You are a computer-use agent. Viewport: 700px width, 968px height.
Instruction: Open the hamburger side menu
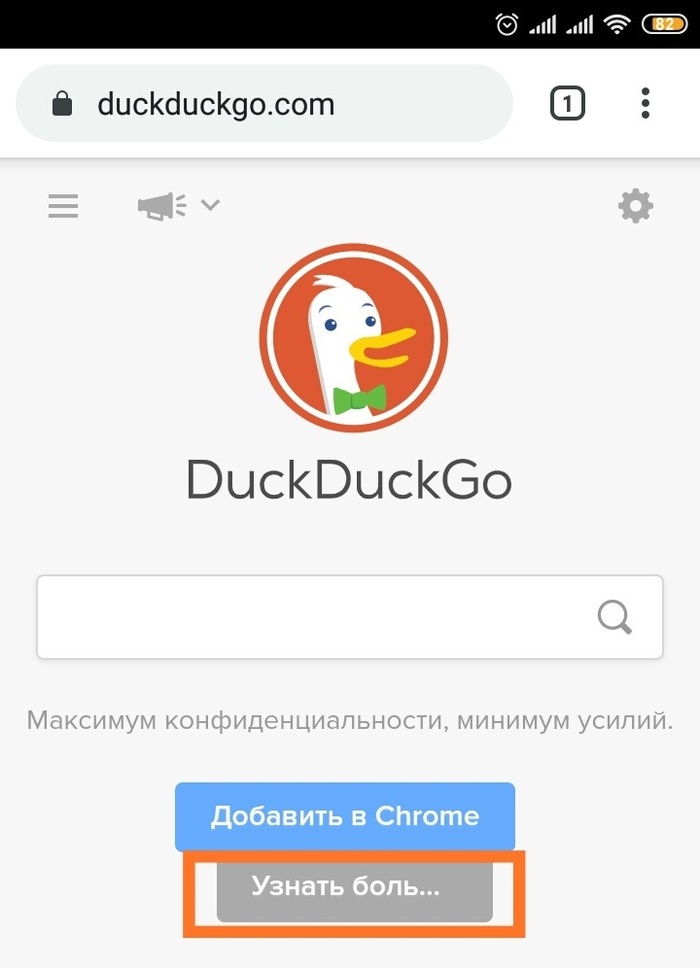click(63, 206)
